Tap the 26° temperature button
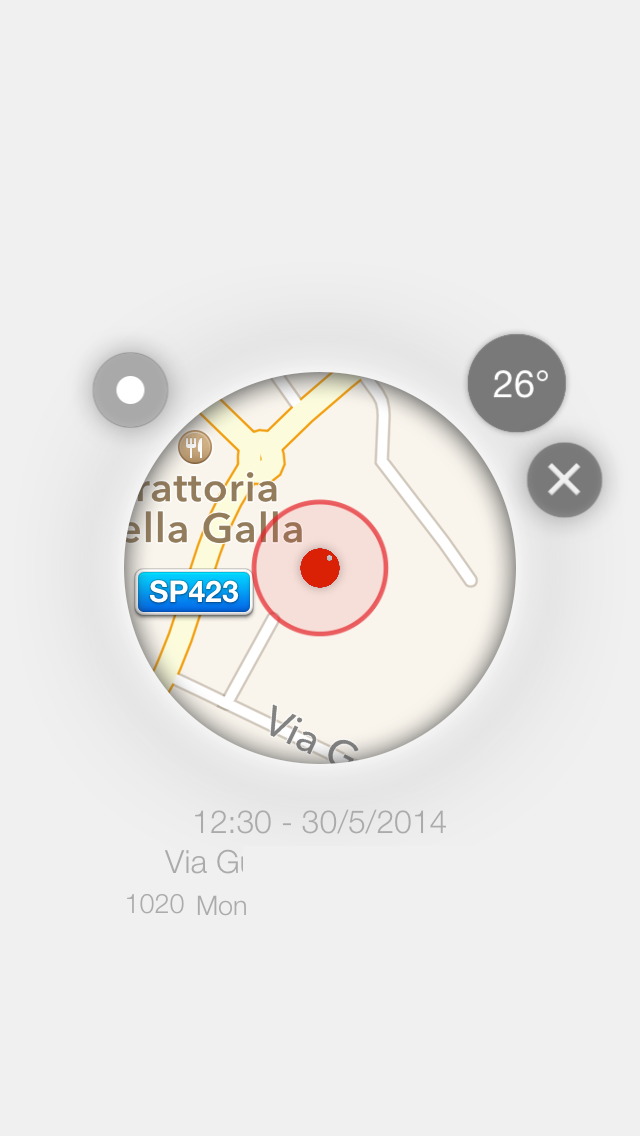 point(517,383)
